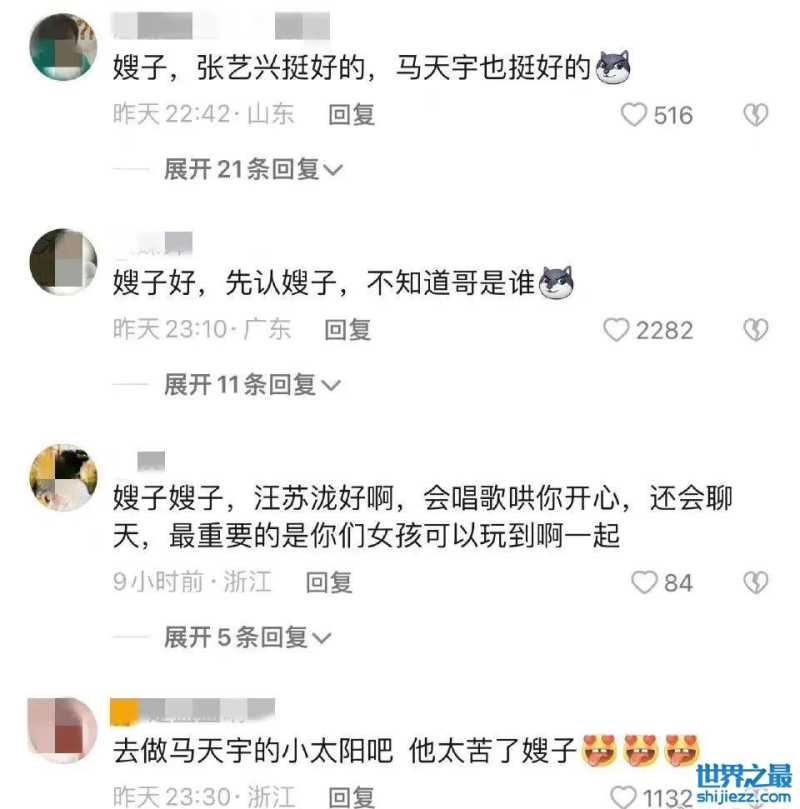Viewport: 800px width, 809px height.
Task: Reply to the comment from 山东
Action: [x=351, y=115]
